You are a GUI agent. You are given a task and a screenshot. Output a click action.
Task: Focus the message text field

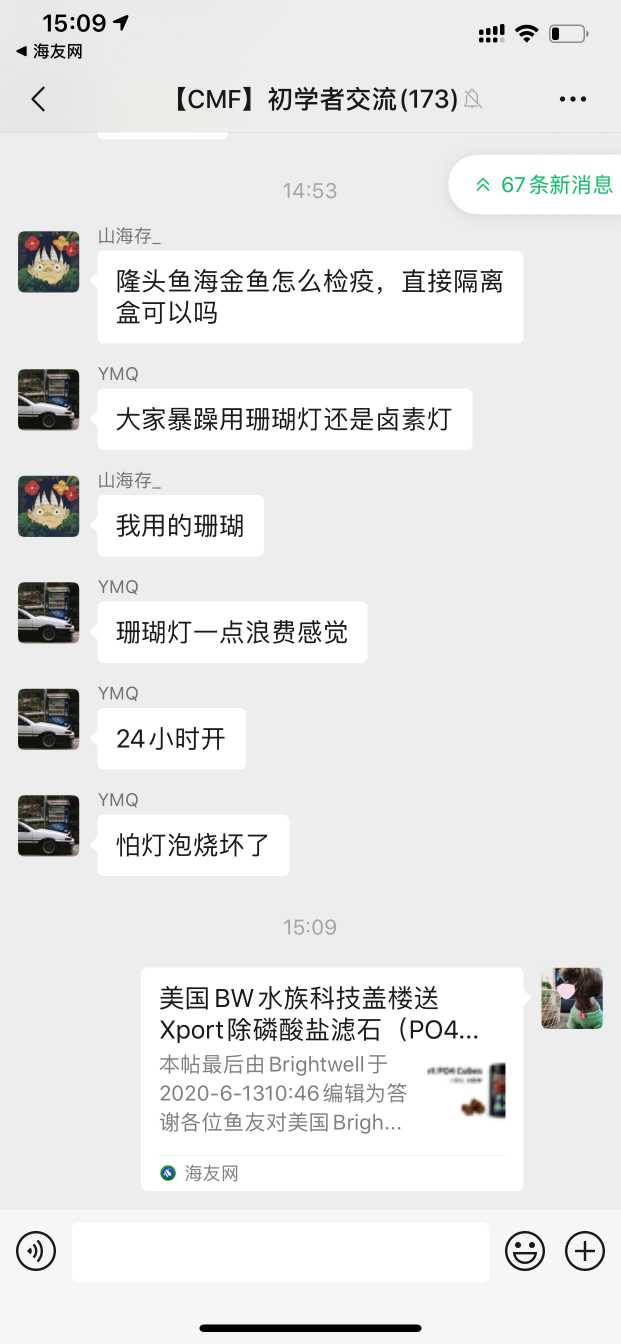(x=280, y=1251)
